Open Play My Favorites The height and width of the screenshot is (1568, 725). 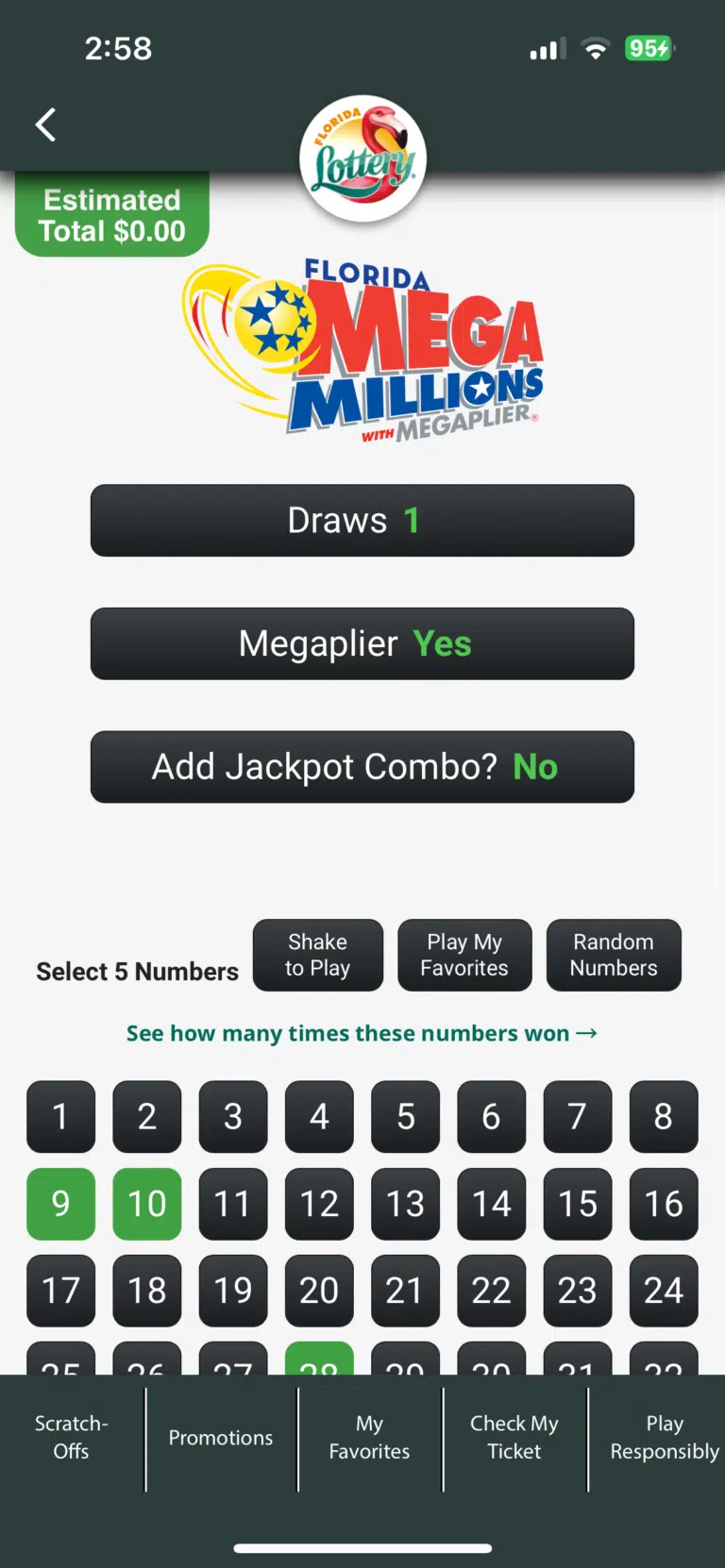464,955
